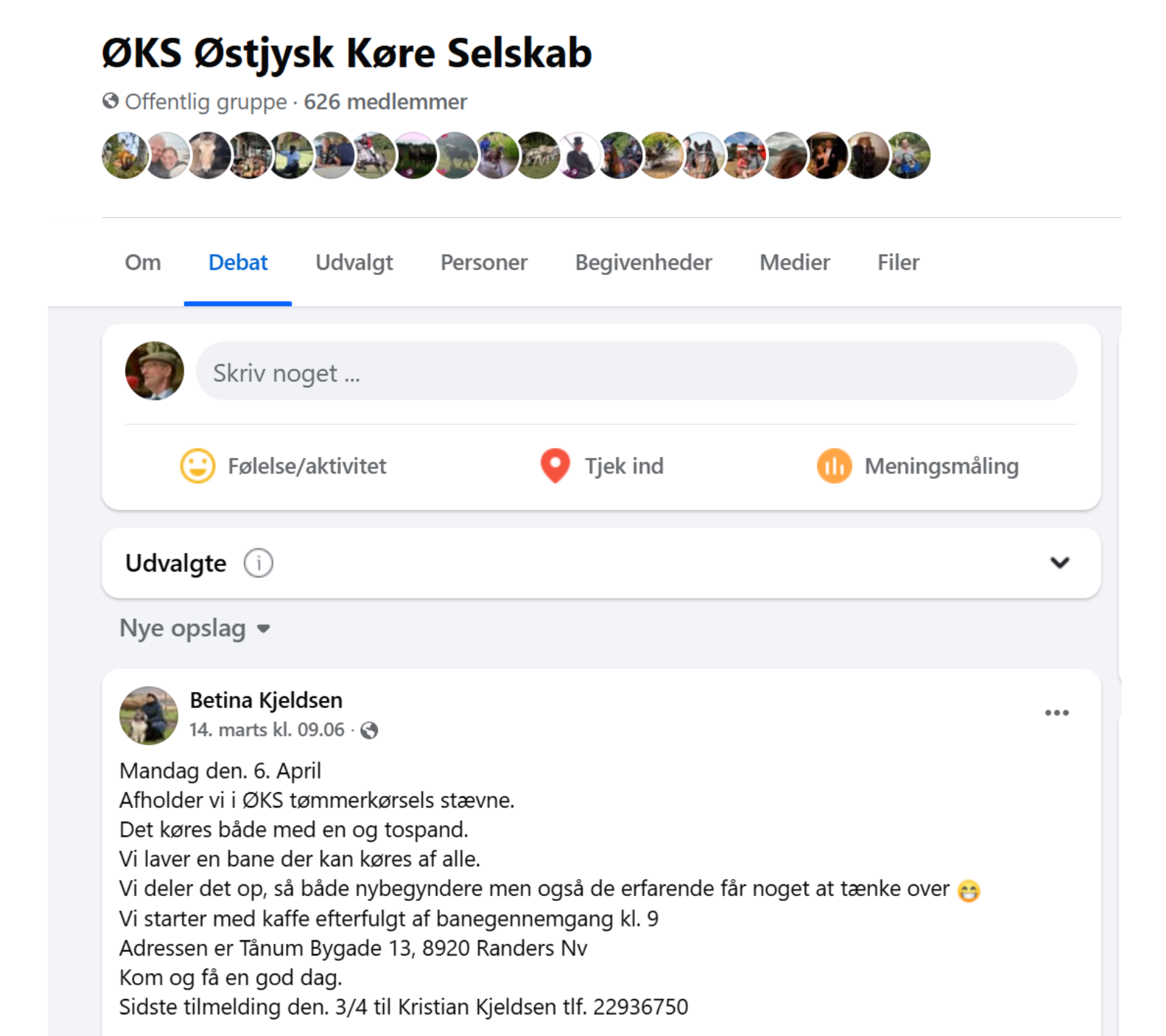
Task: Open Betina Kjeldsen's profile name
Action: coord(266,700)
